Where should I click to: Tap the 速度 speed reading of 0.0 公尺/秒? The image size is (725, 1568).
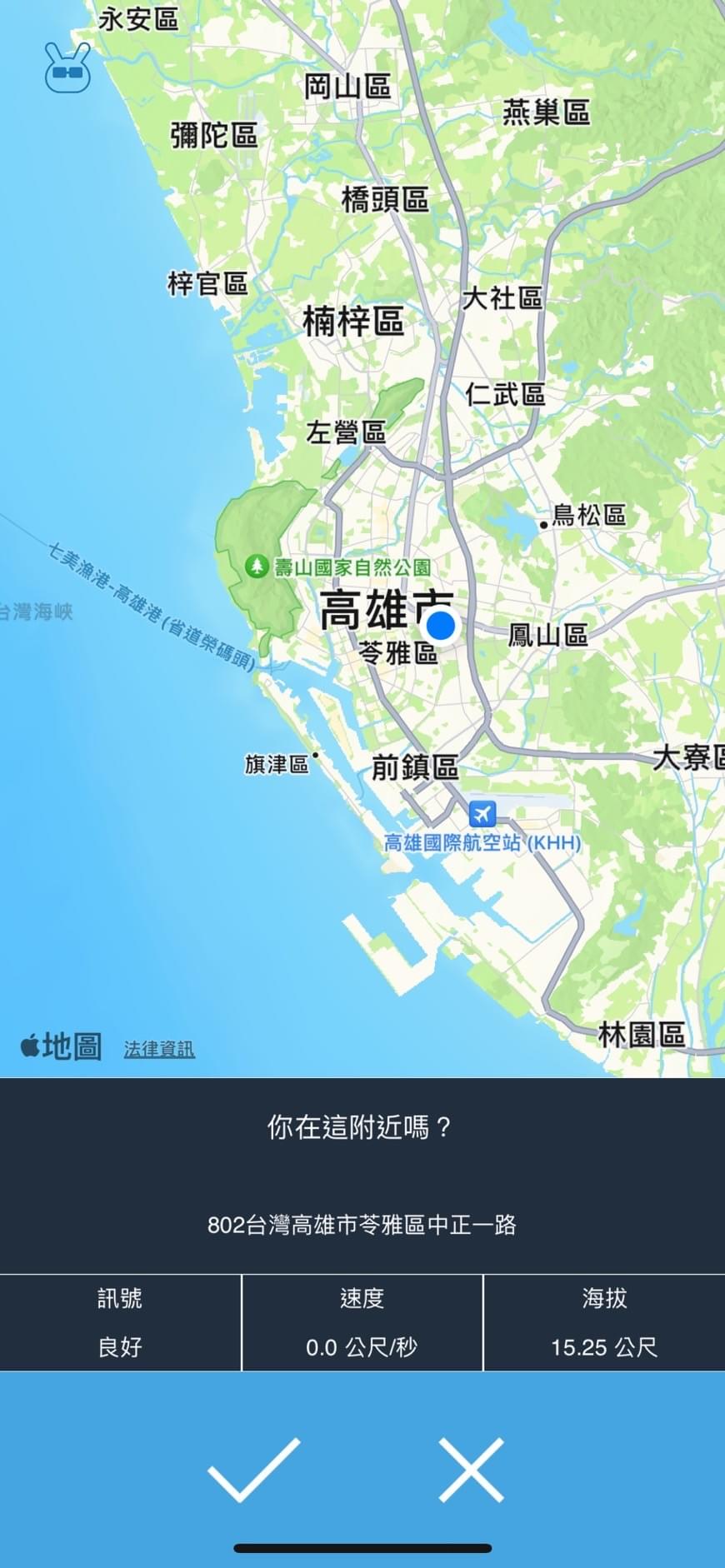[362, 1346]
